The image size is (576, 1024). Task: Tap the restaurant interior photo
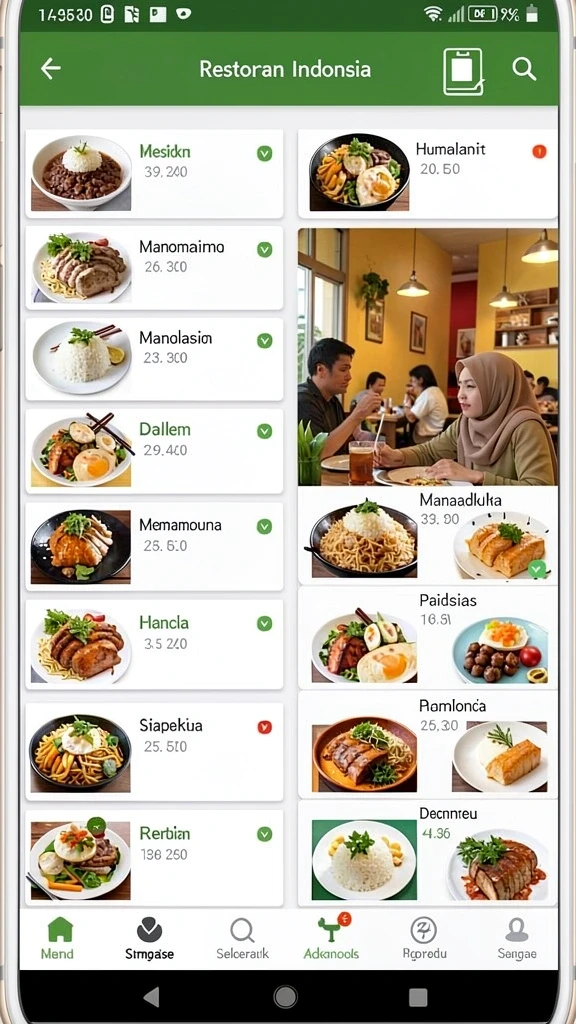(x=428, y=357)
